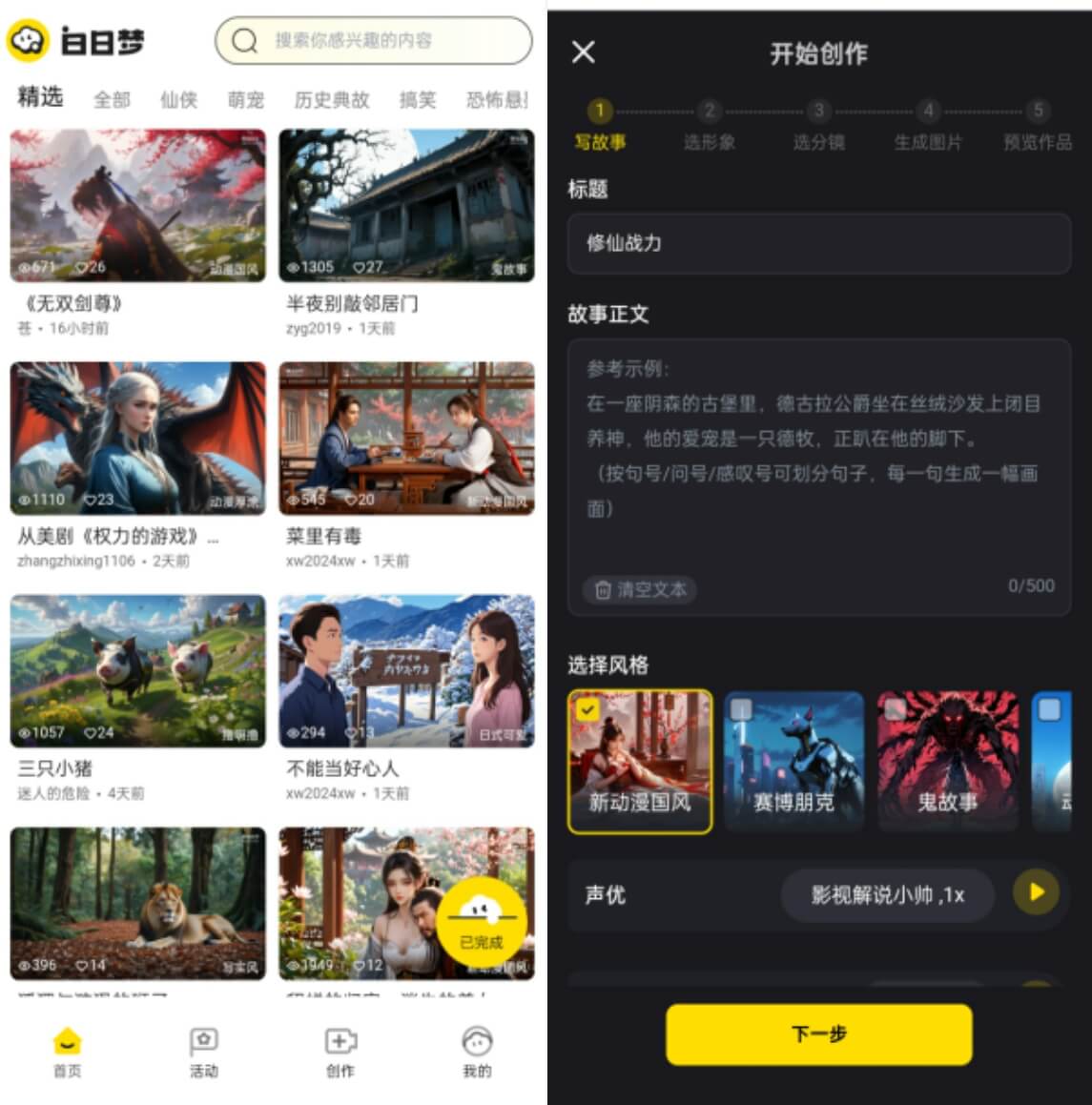Go to the 创作 tab in bottom navigation
This screenshot has height=1105, width=1092.
pos(340,1052)
